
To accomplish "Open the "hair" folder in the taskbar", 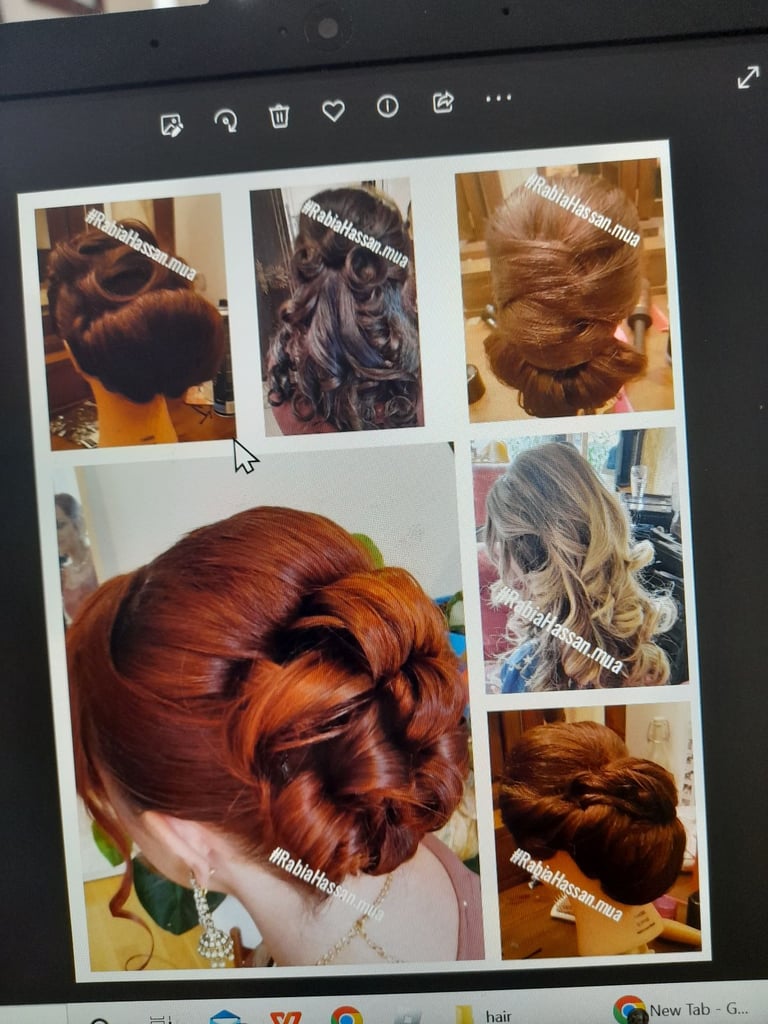I will pyautogui.click(x=484, y=1015).
